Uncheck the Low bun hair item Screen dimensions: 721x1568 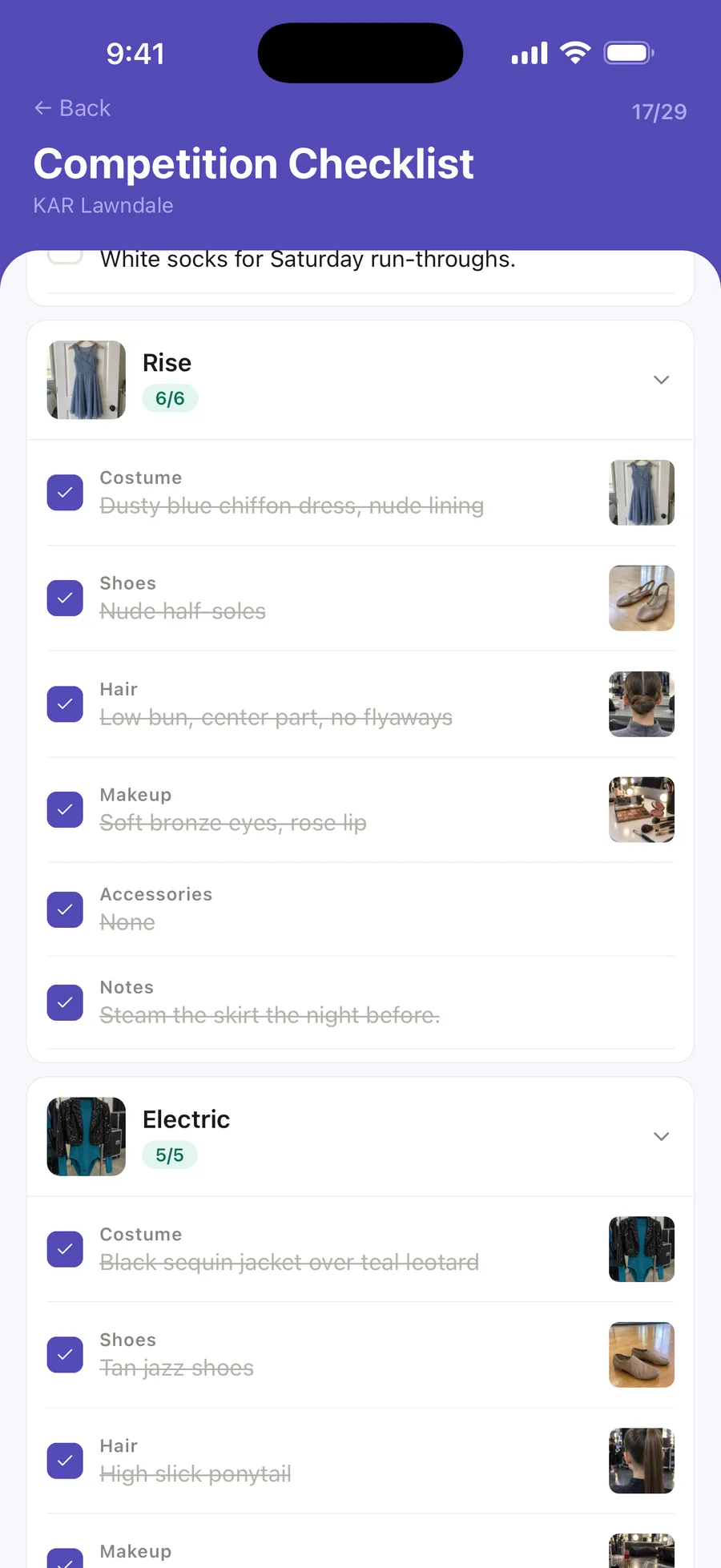tap(65, 704)
